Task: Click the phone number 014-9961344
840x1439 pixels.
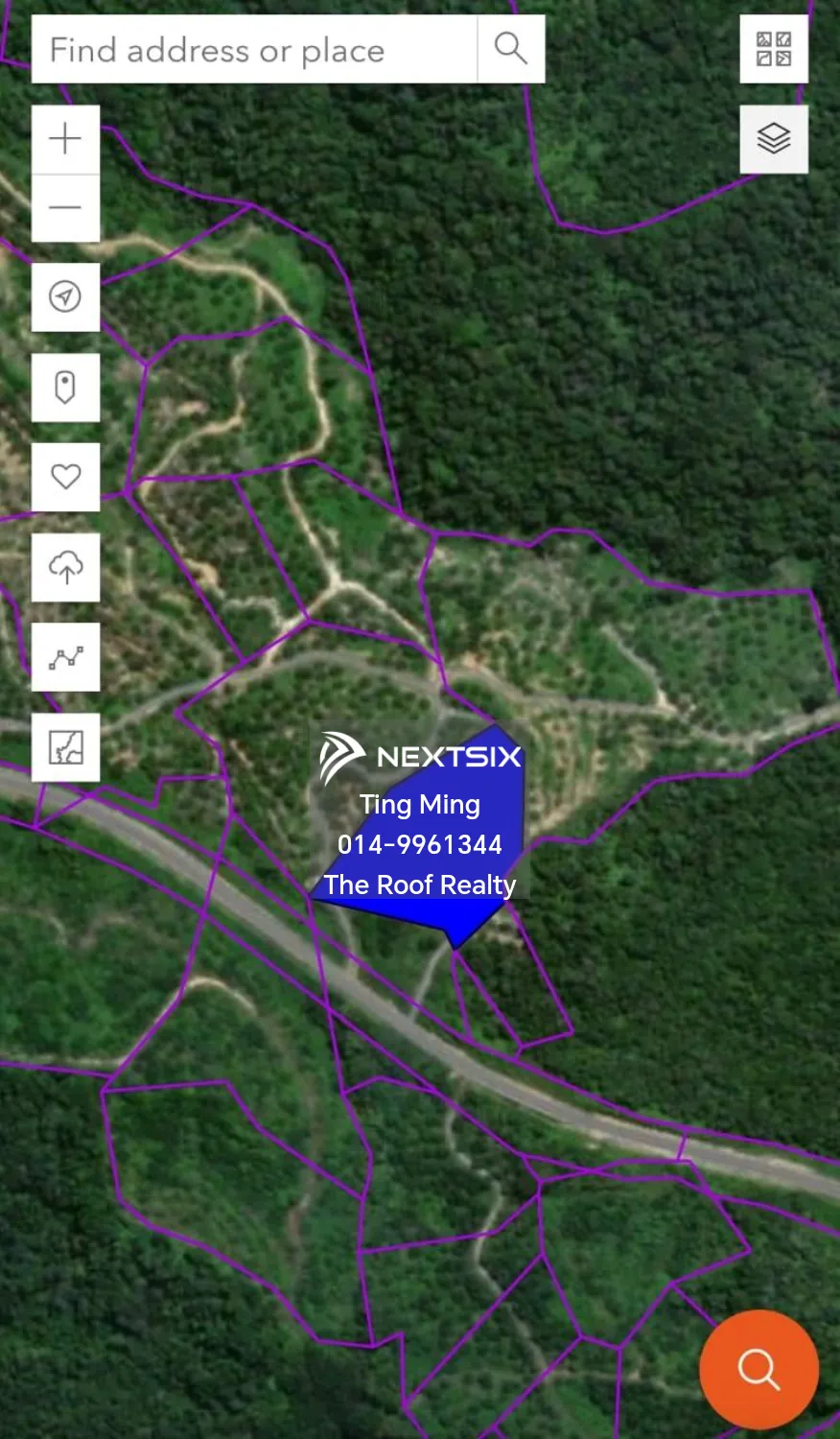Action: [419, 845]
